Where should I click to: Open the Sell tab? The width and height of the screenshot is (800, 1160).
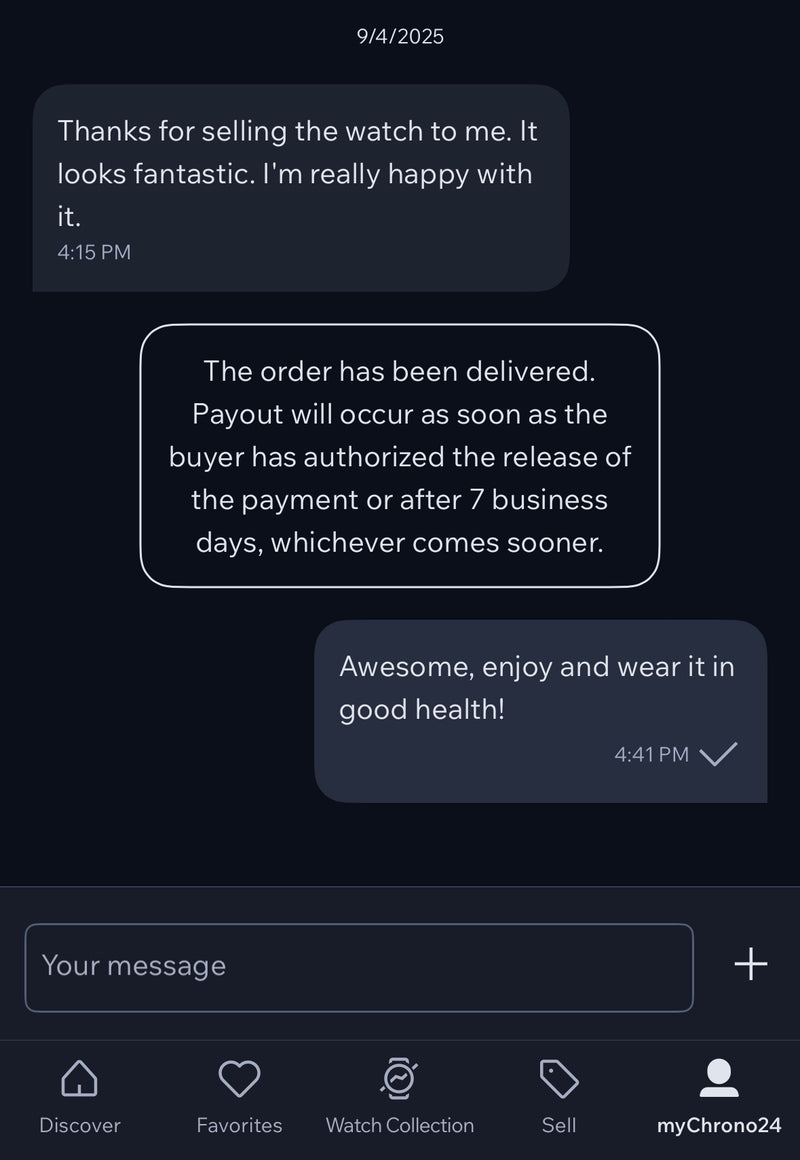click(559, 1097)
